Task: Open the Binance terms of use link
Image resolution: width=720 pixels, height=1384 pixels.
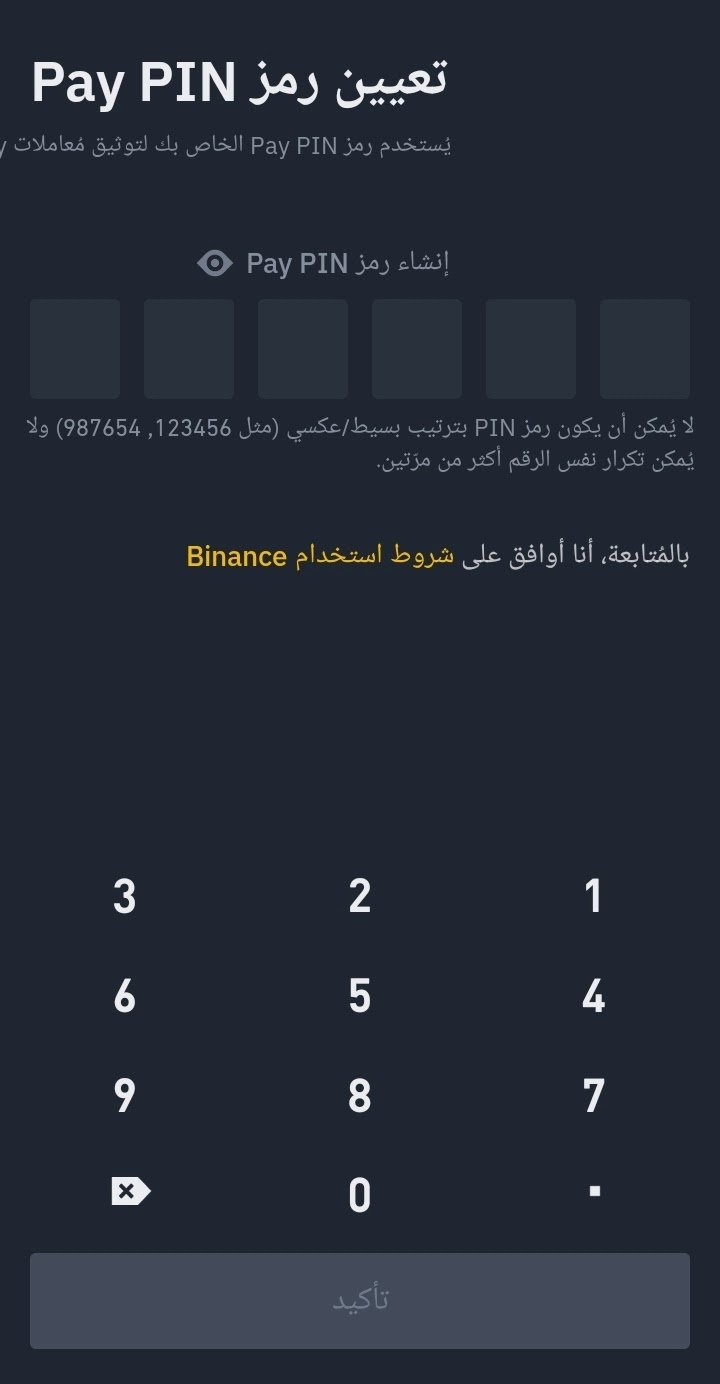Action: [x=320, y=556]
